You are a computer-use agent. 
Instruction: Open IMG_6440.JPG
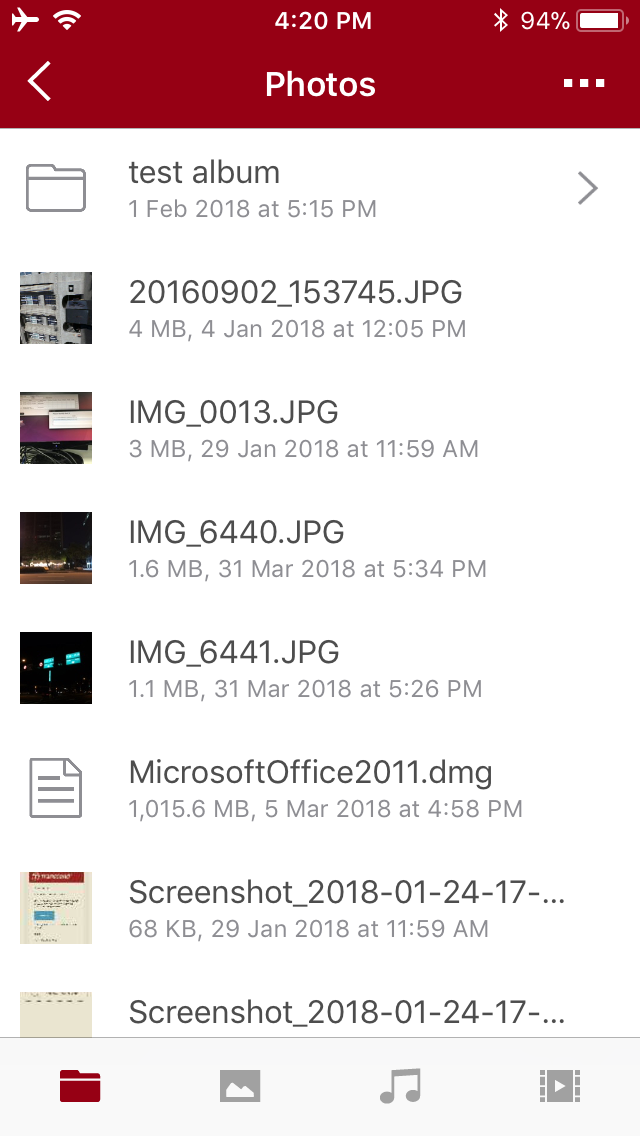(320, 548)
